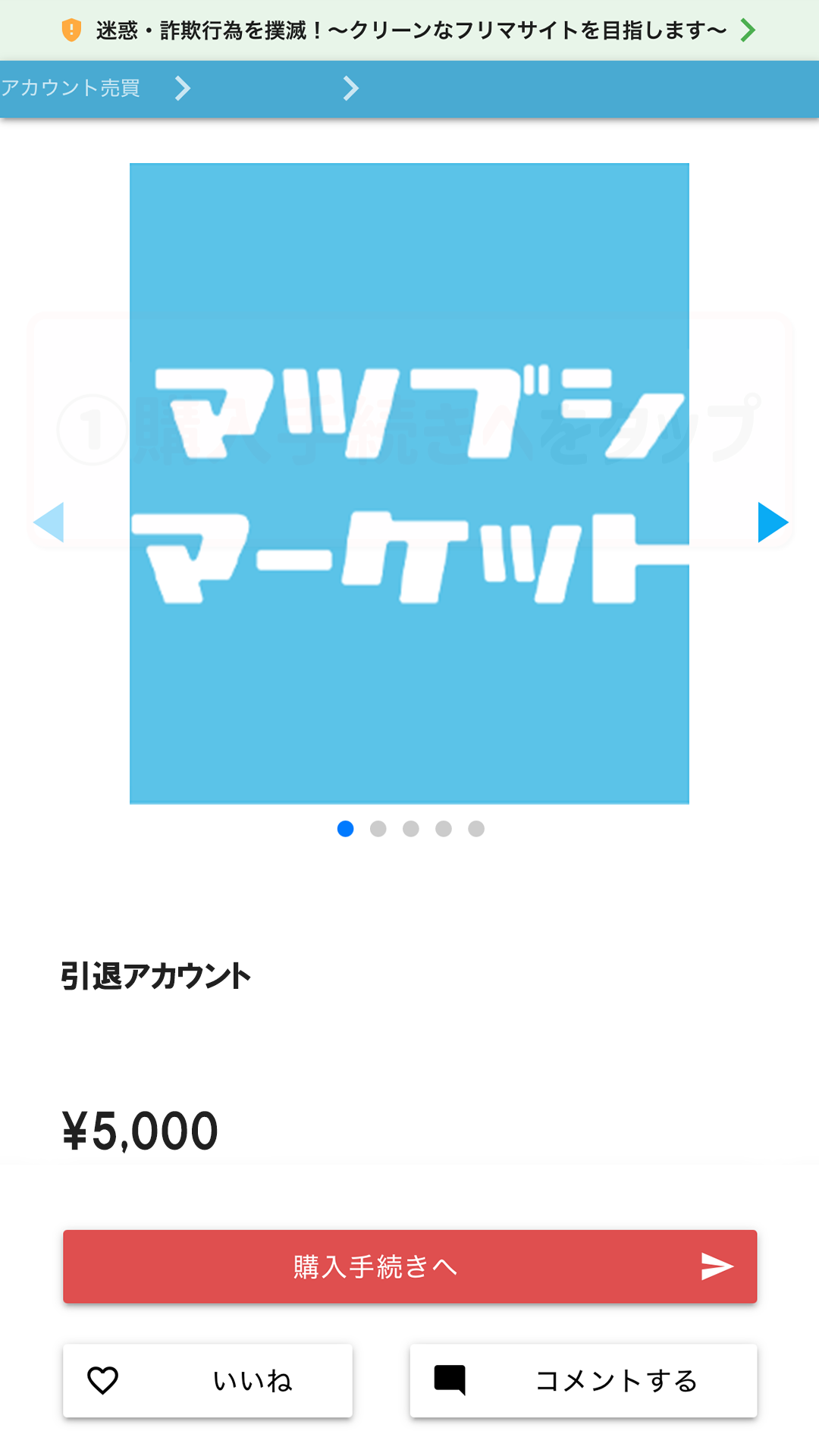Click the orange shield warning icon

point(71,30)
